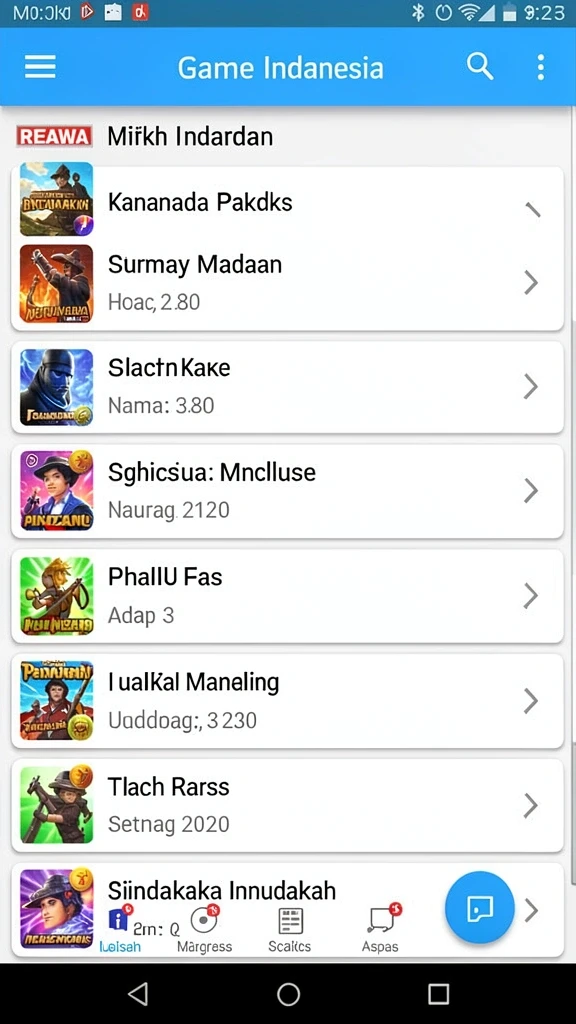Select the Tlach Rarss game card
The image size is (576, 1024).
287,805
